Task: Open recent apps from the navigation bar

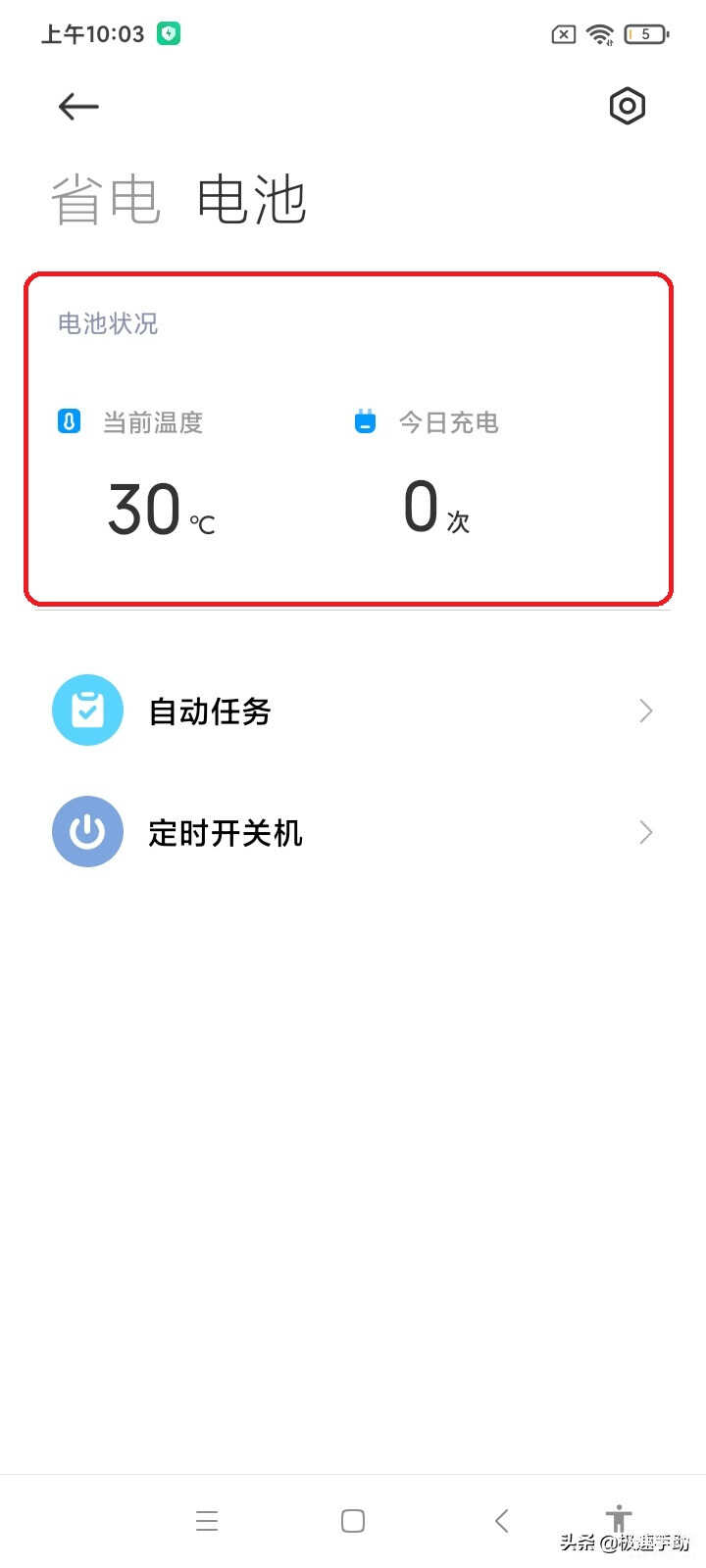Action: coord(207,1520)
